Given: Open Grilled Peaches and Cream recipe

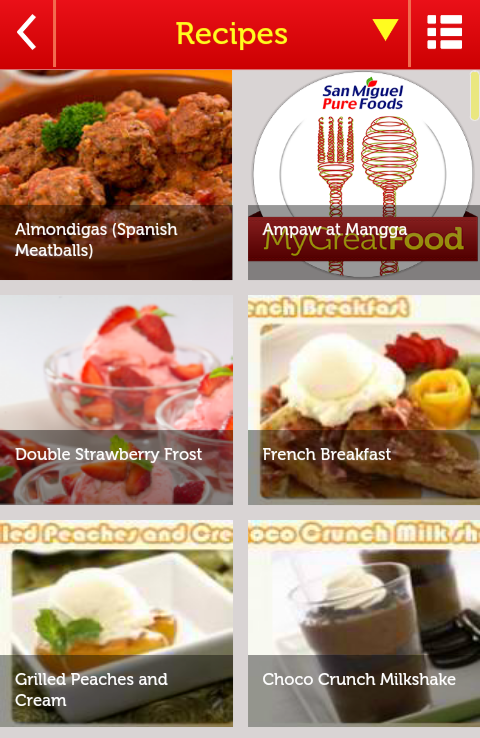Looking at the screenshot, I should [x=116, y=623].
